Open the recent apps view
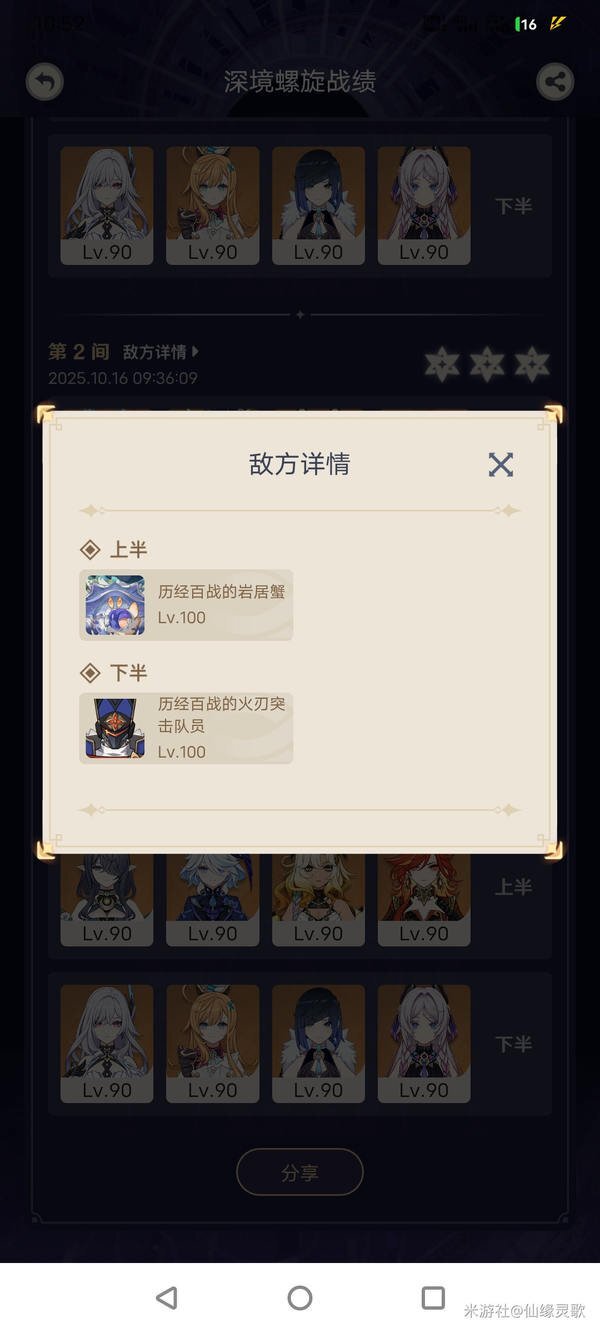600x1333 pixels. (x=433, y=1297)
